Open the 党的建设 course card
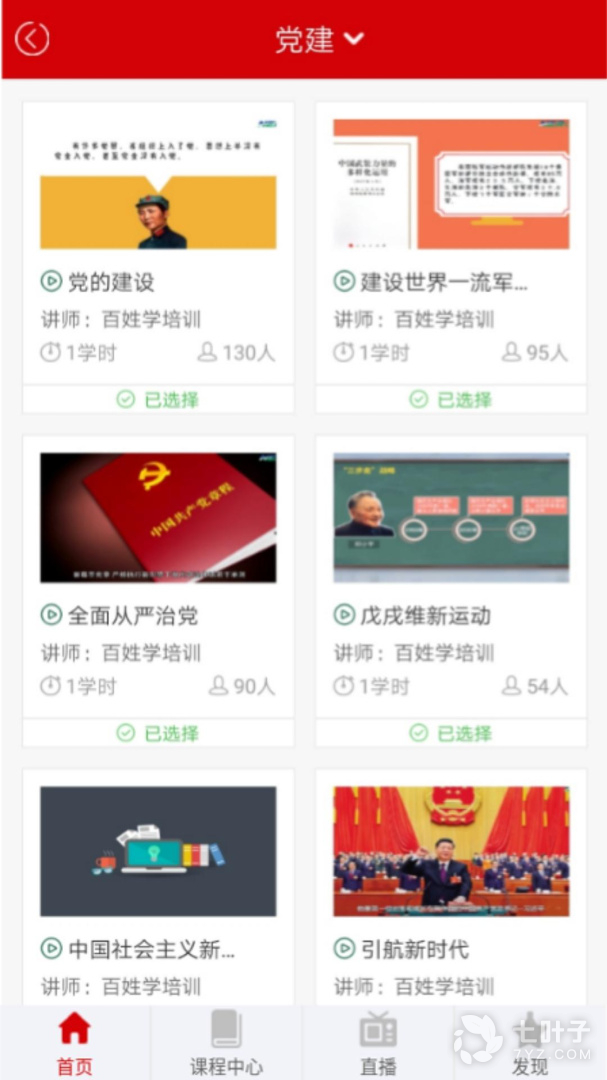 coord(158,243)
